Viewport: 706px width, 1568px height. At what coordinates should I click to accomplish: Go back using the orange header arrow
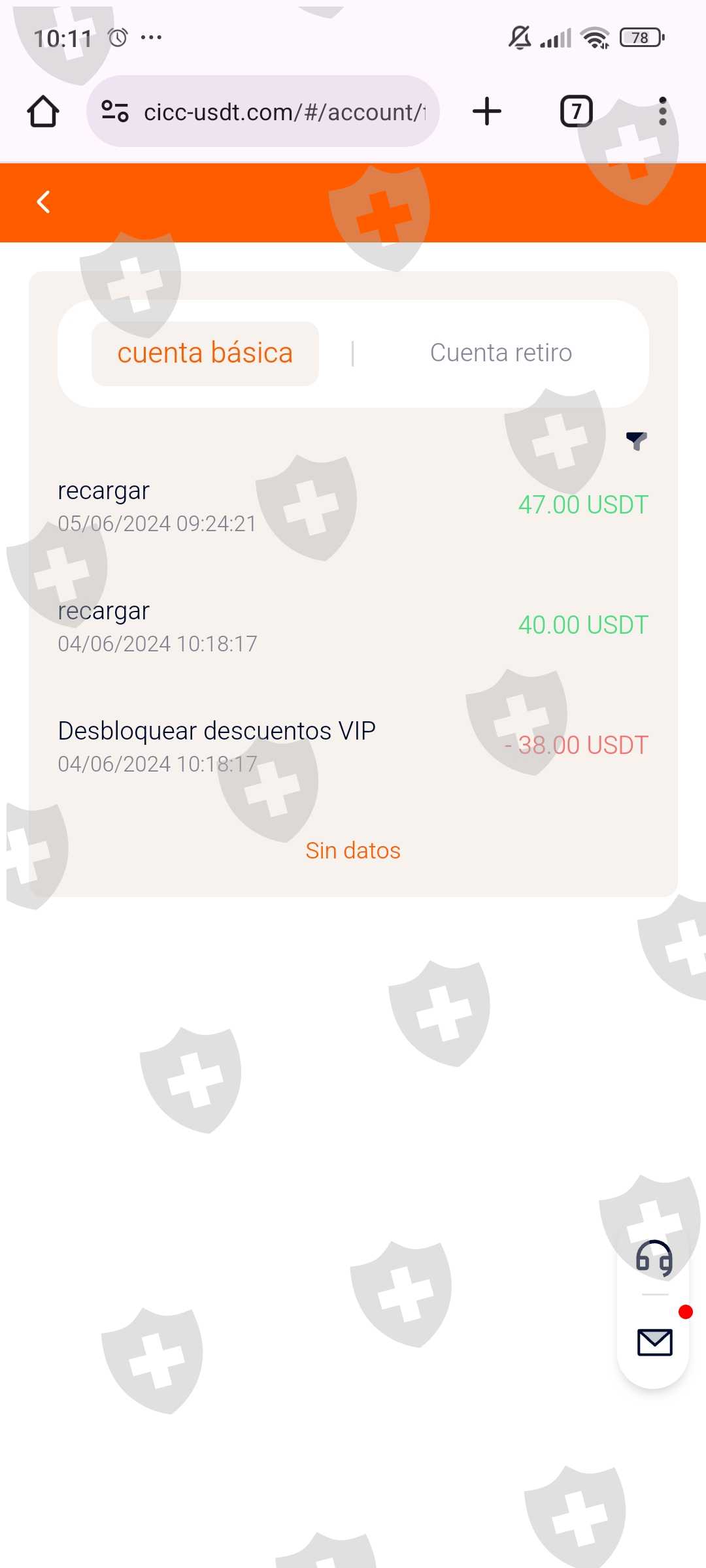click(x=43, y=202)
